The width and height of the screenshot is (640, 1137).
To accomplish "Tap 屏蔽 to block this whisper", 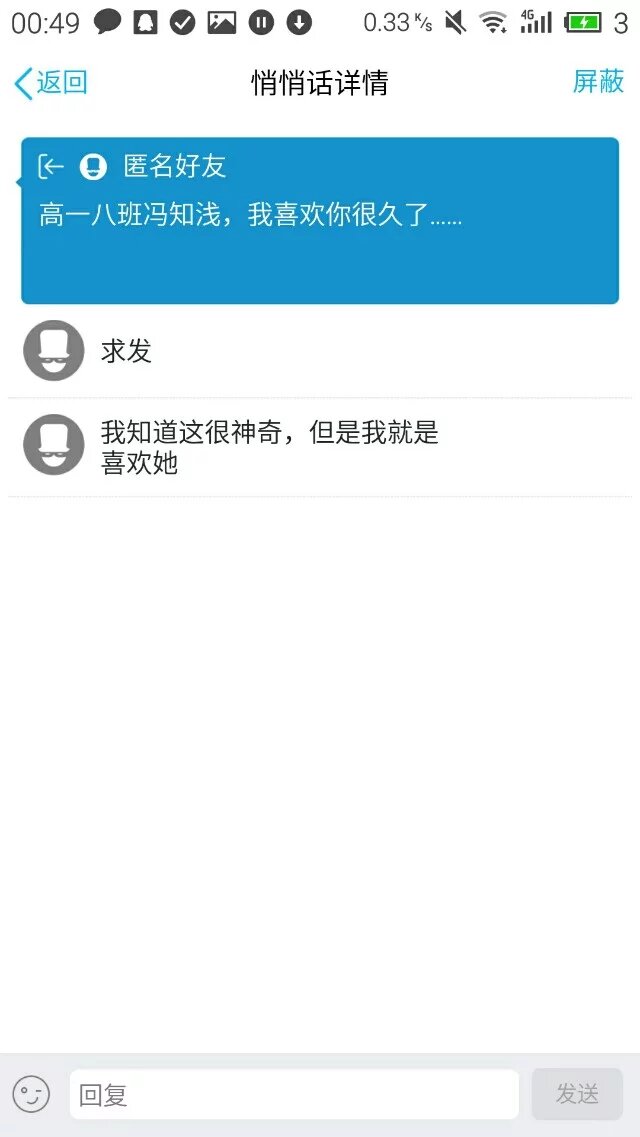I will click(x=598, y=82).
